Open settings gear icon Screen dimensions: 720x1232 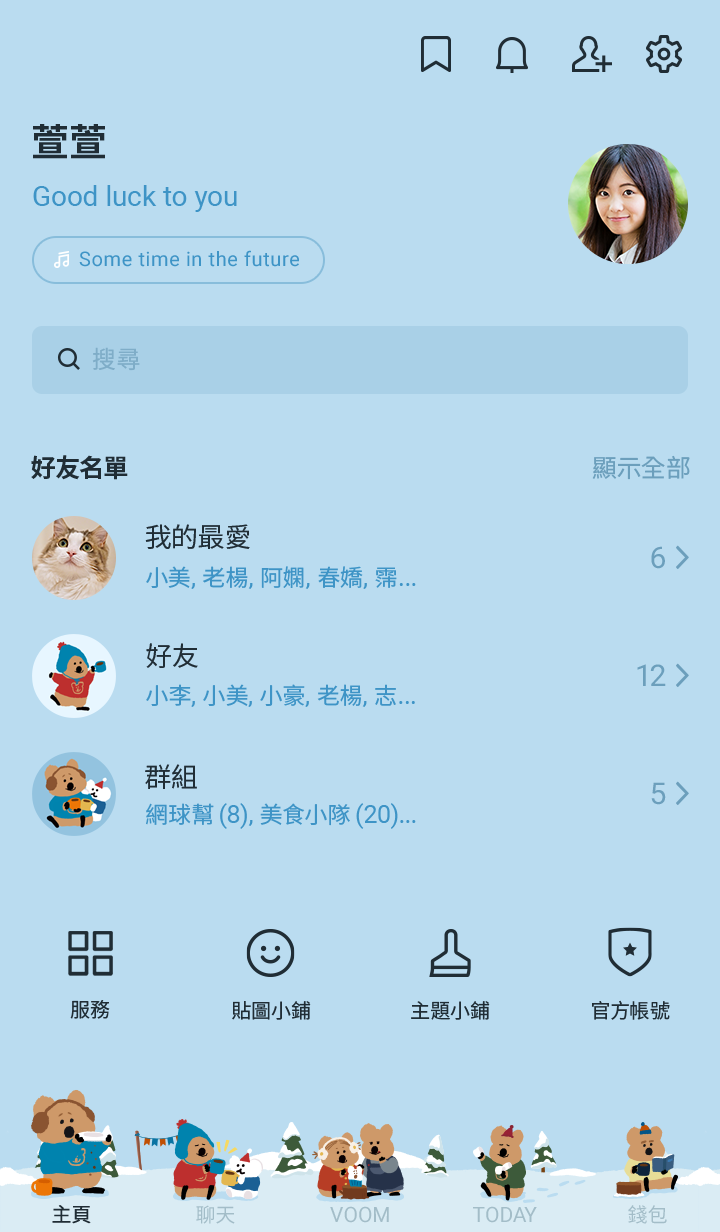point(664,55)
